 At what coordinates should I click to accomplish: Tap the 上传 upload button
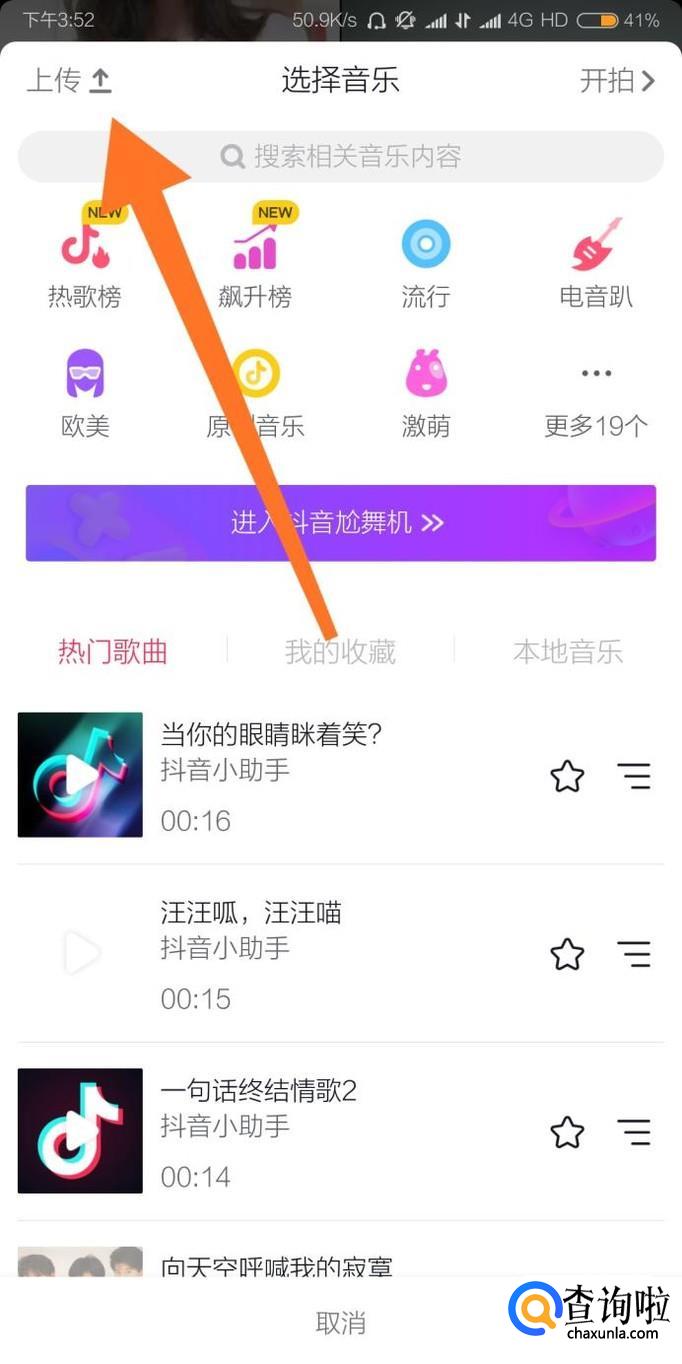coord(69,81)
